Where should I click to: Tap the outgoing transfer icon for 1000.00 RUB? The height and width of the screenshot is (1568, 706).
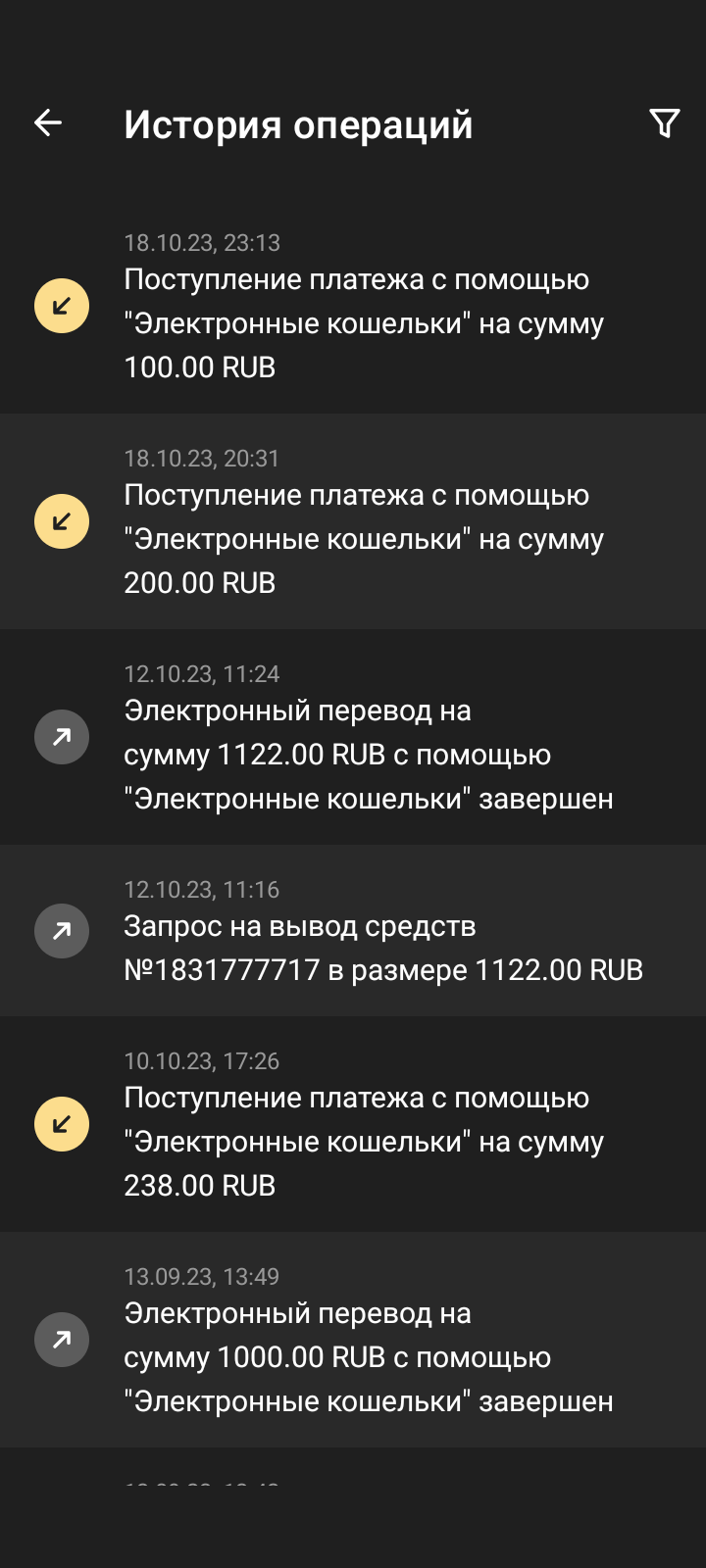[x=62, y=1339]
